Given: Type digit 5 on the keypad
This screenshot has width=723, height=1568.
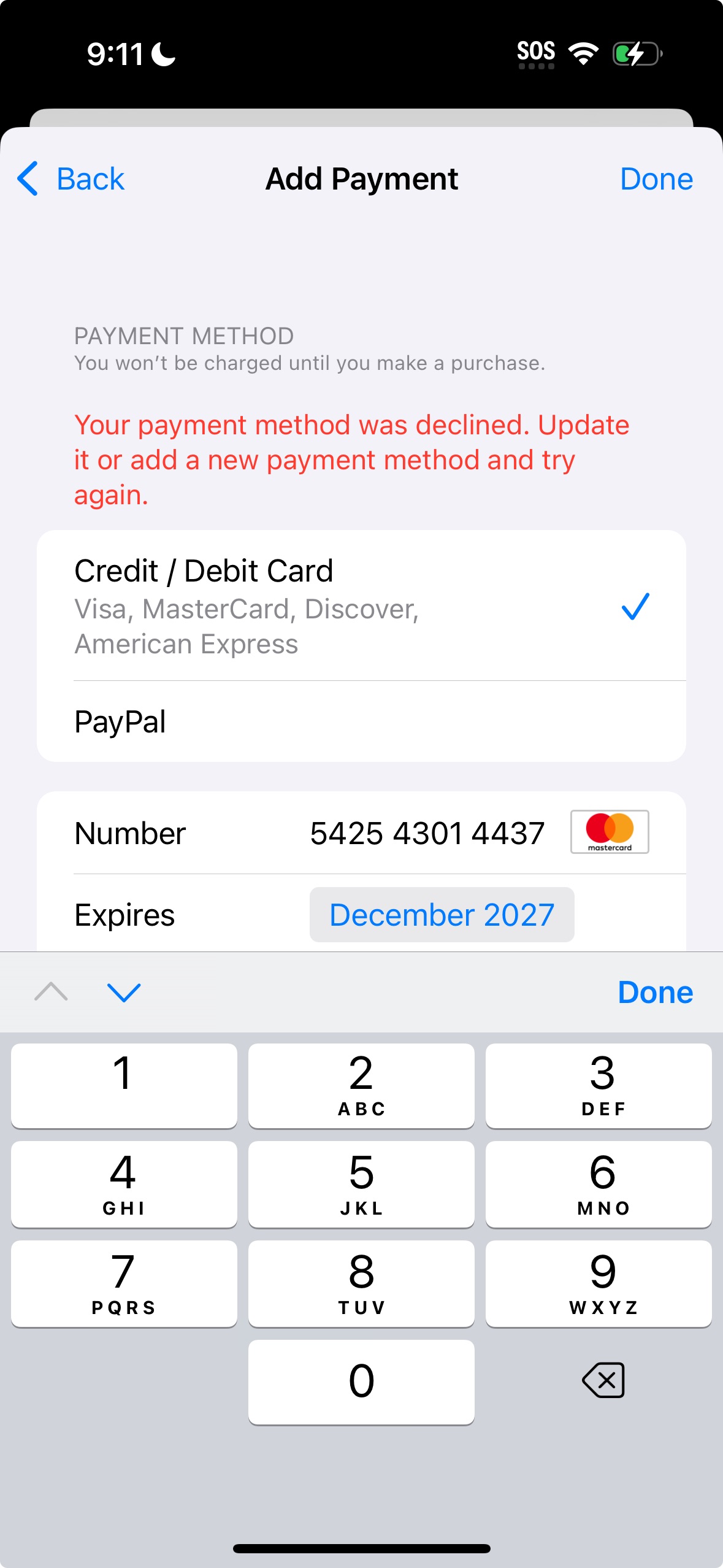Looking at the screenshot, I should click(361, 1184).
